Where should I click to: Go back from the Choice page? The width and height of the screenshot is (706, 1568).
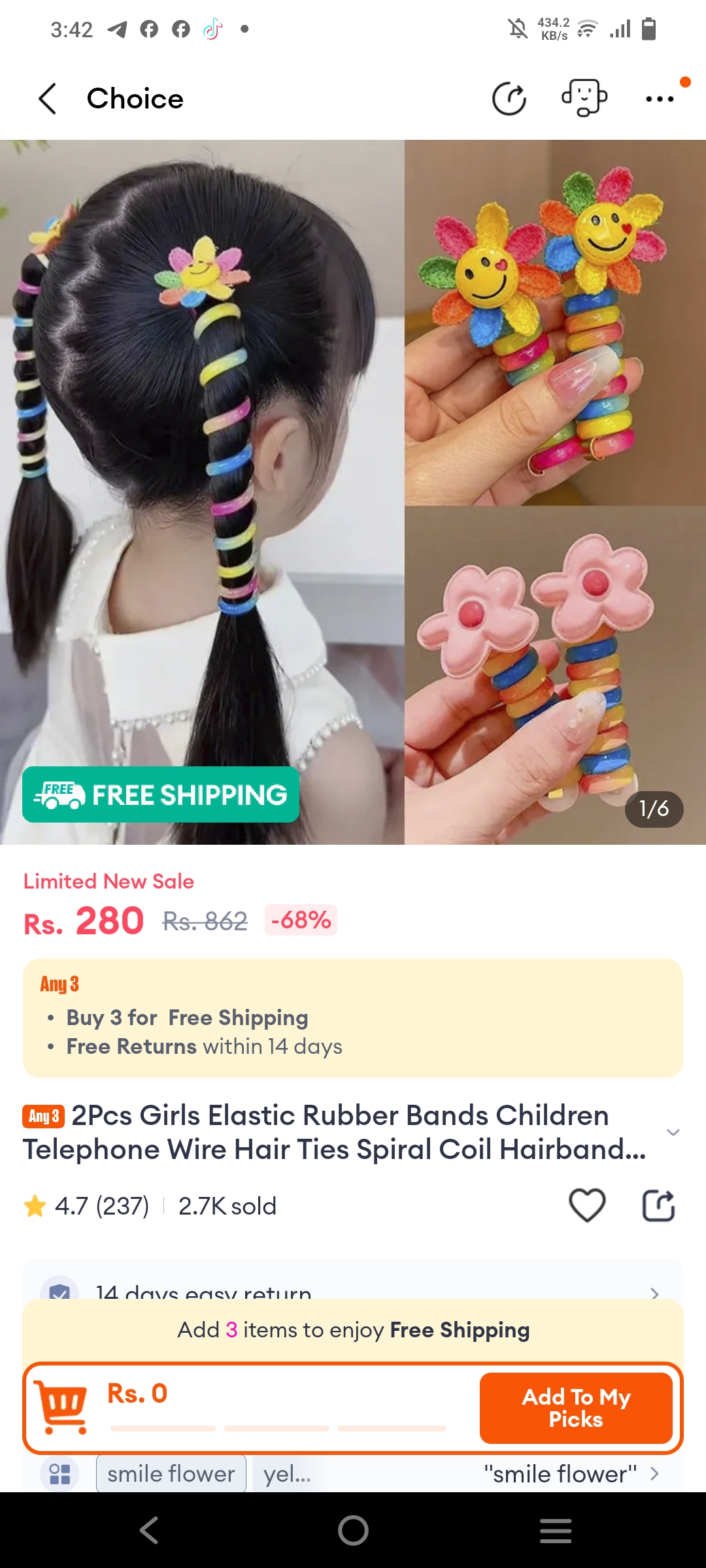(48, 99)
